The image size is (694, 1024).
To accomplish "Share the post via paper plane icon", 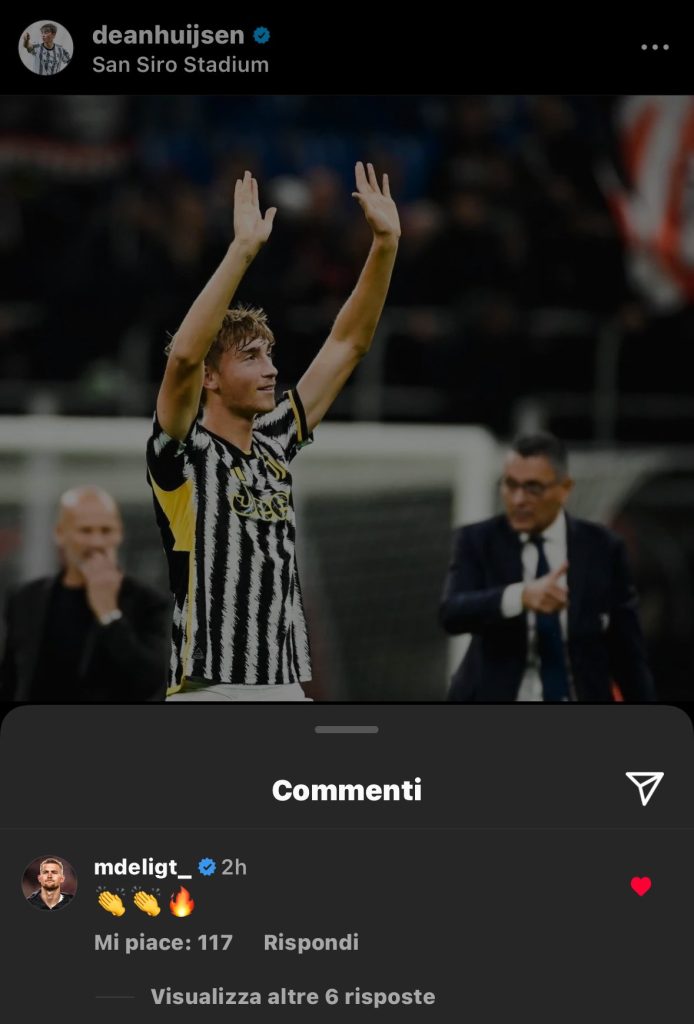I will click(645, 789).
